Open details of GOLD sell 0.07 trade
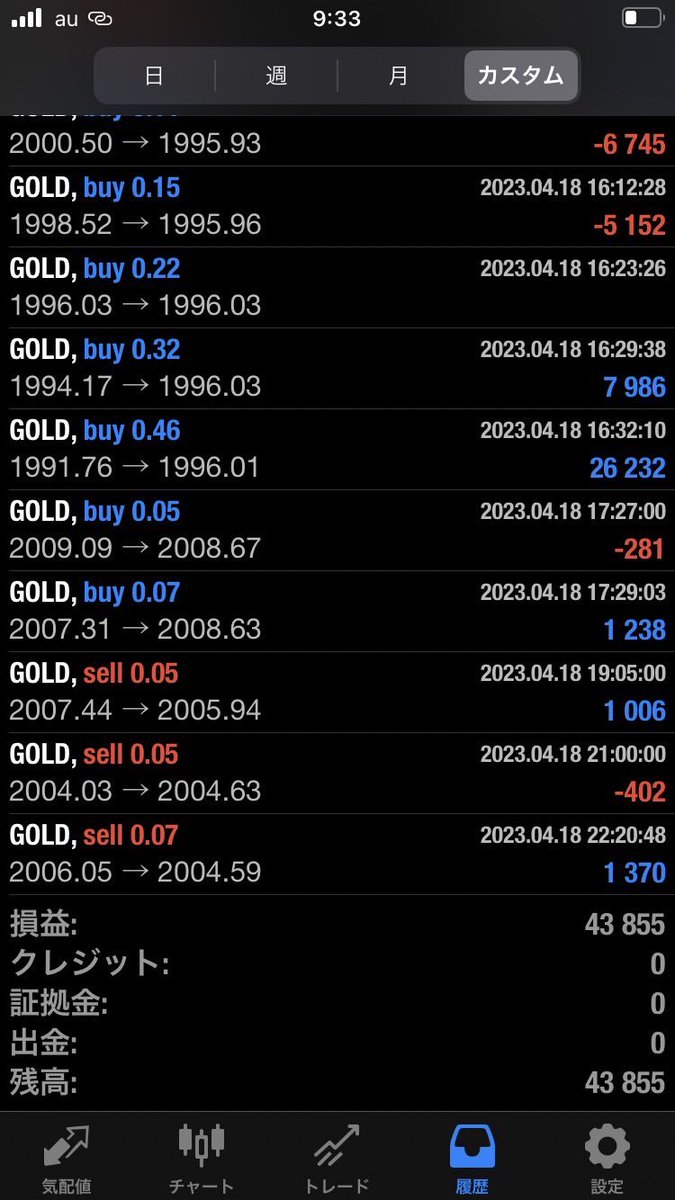 (x=337, y=855)
